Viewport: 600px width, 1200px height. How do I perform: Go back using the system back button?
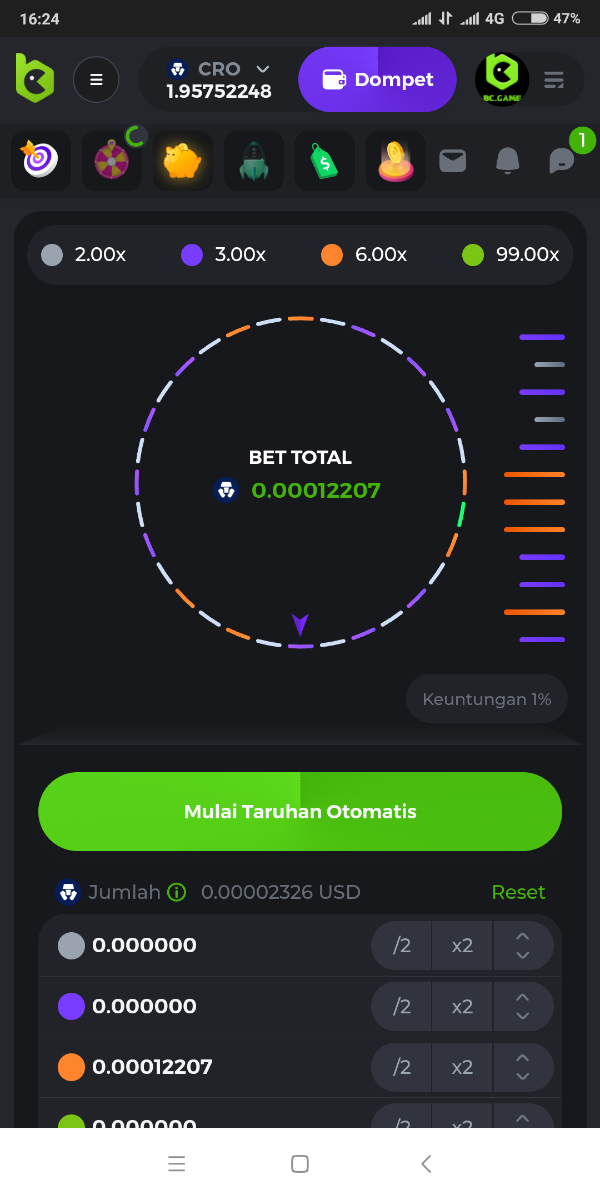point(426,1163)
